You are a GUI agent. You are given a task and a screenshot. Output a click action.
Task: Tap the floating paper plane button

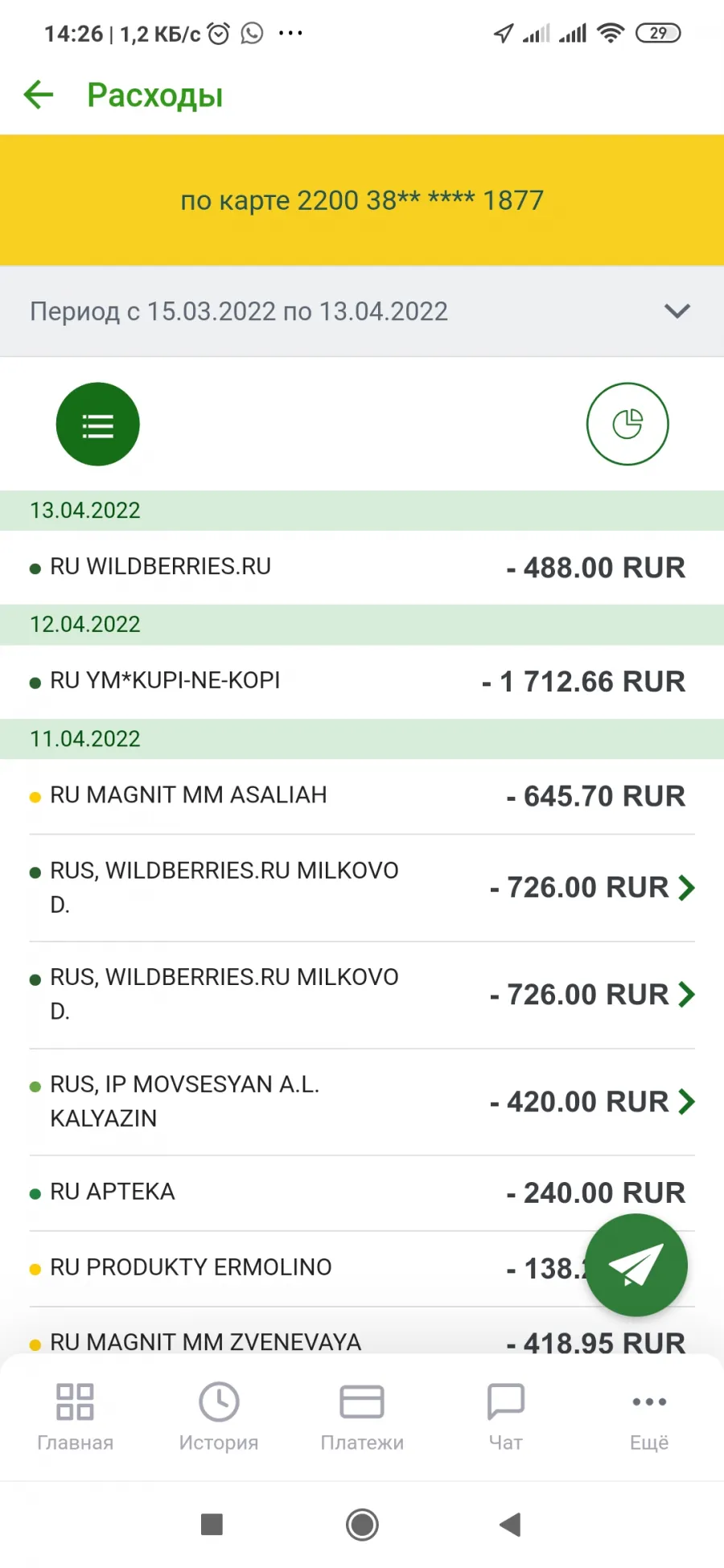[x=636, y=1265]
